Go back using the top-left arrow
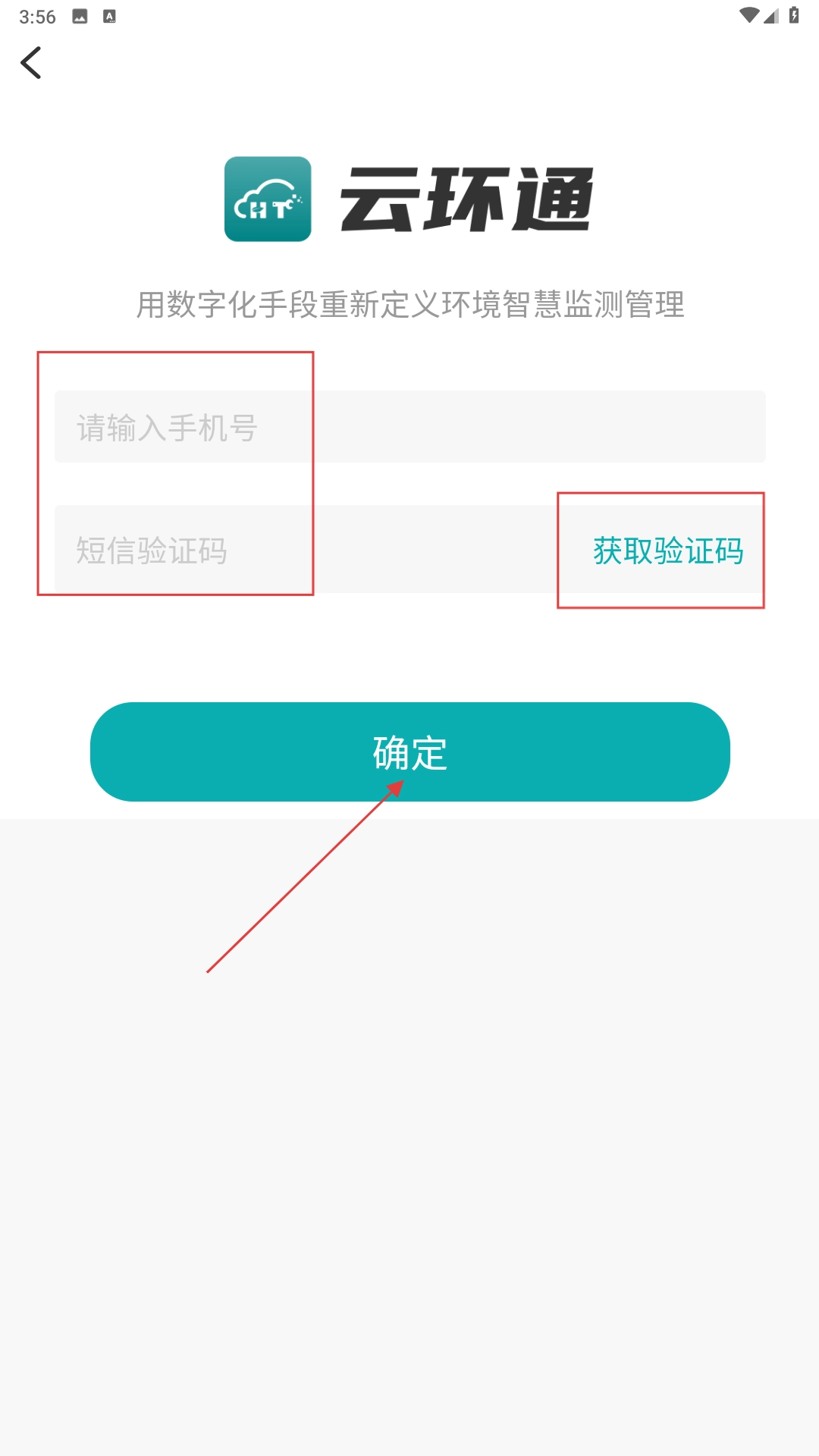The height and width of the screenshot is (1456, 819). 31,63
